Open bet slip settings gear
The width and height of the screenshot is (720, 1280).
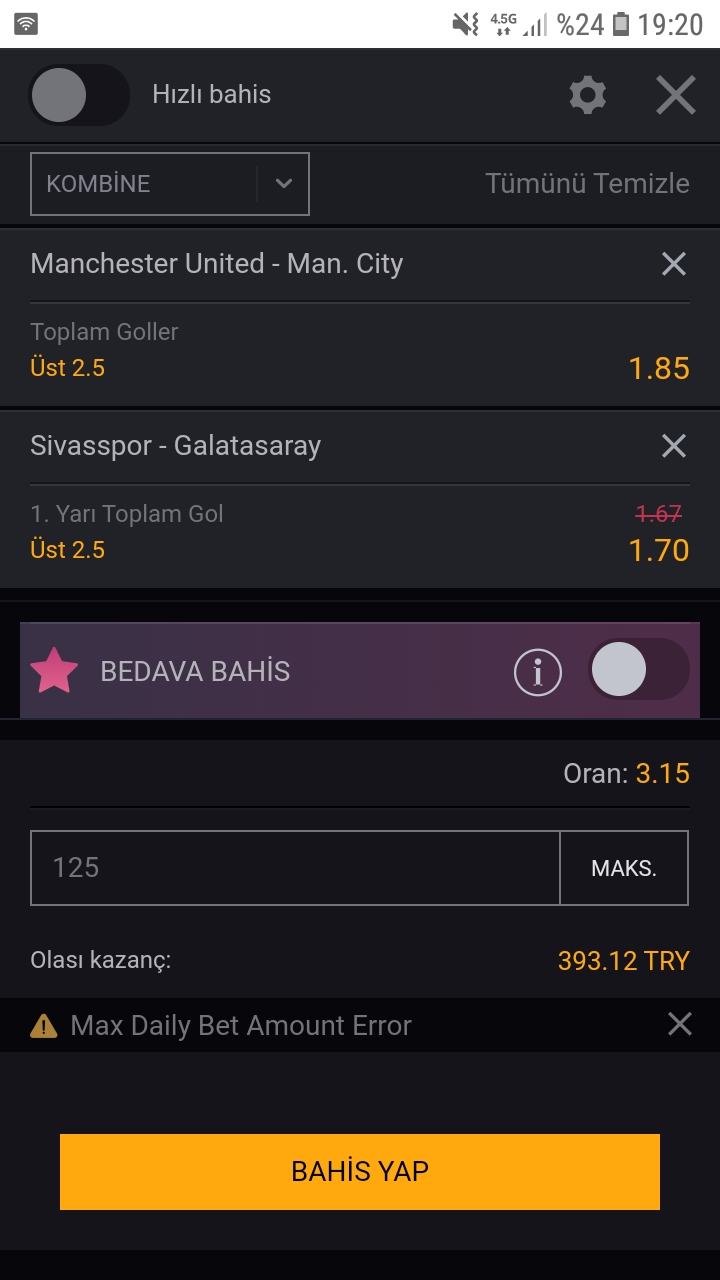588,95
